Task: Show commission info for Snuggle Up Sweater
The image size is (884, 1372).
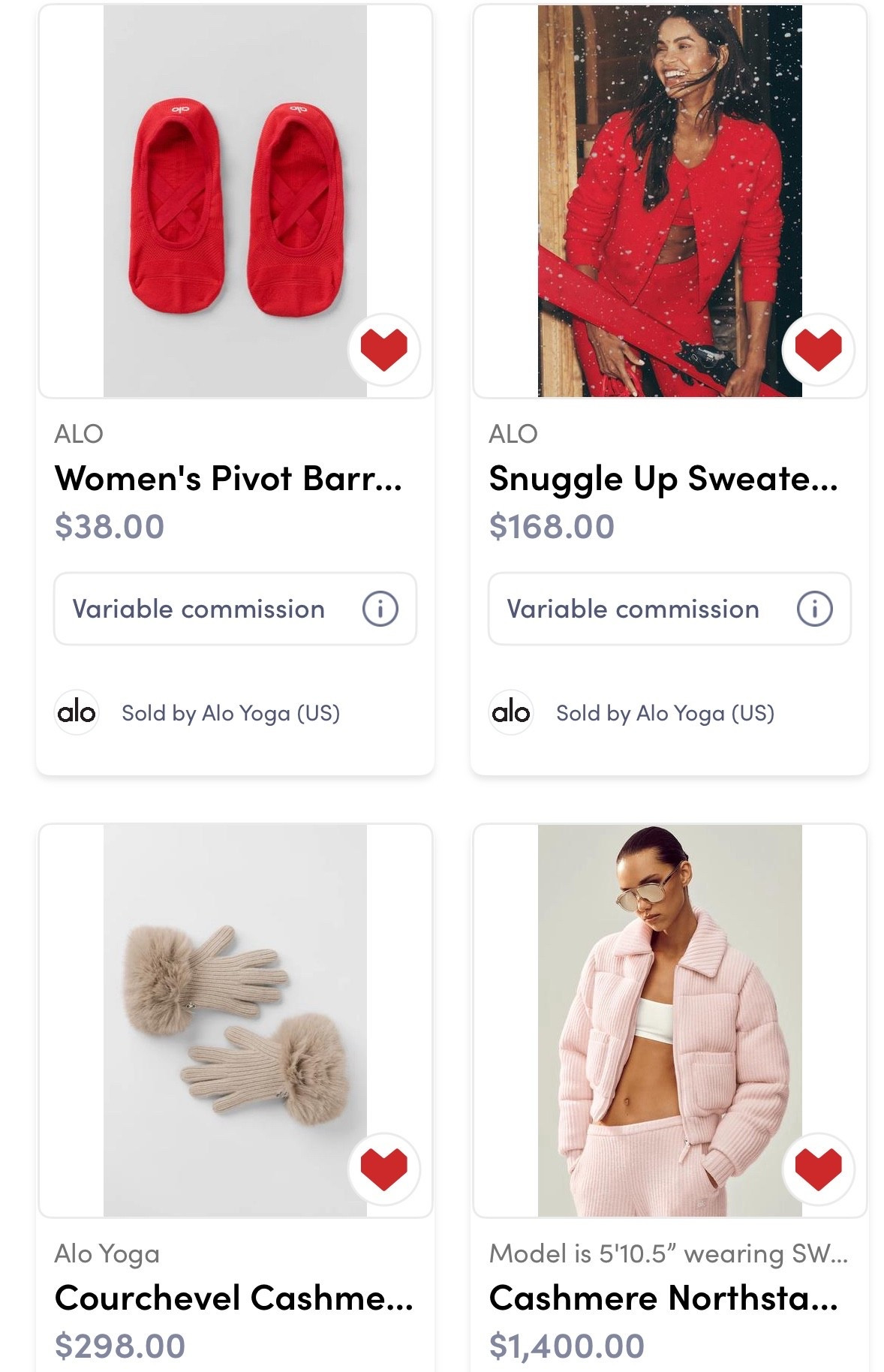Action: [814, 609]
